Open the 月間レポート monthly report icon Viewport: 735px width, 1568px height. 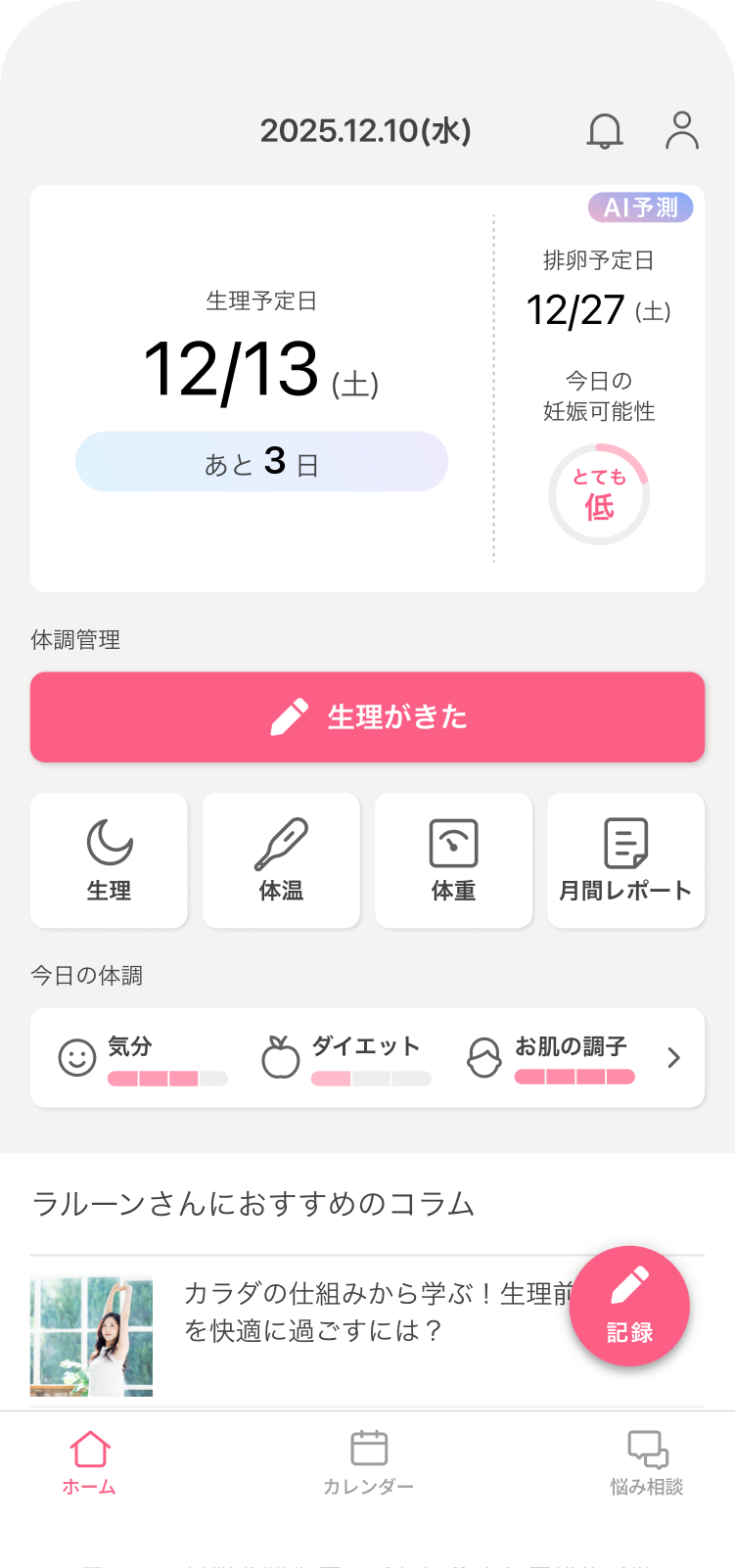point(625,859)
